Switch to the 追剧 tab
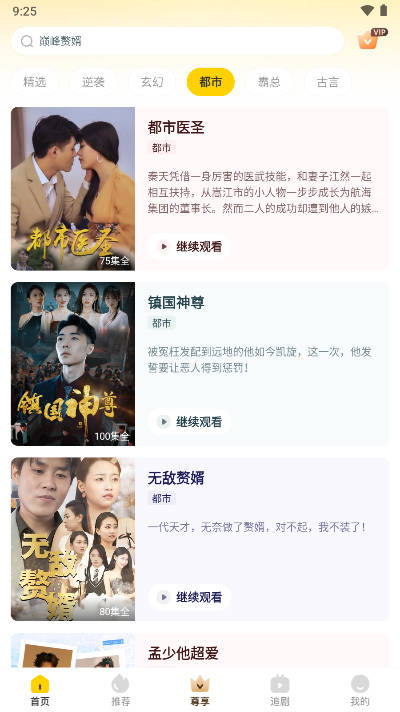 point(280,691)
